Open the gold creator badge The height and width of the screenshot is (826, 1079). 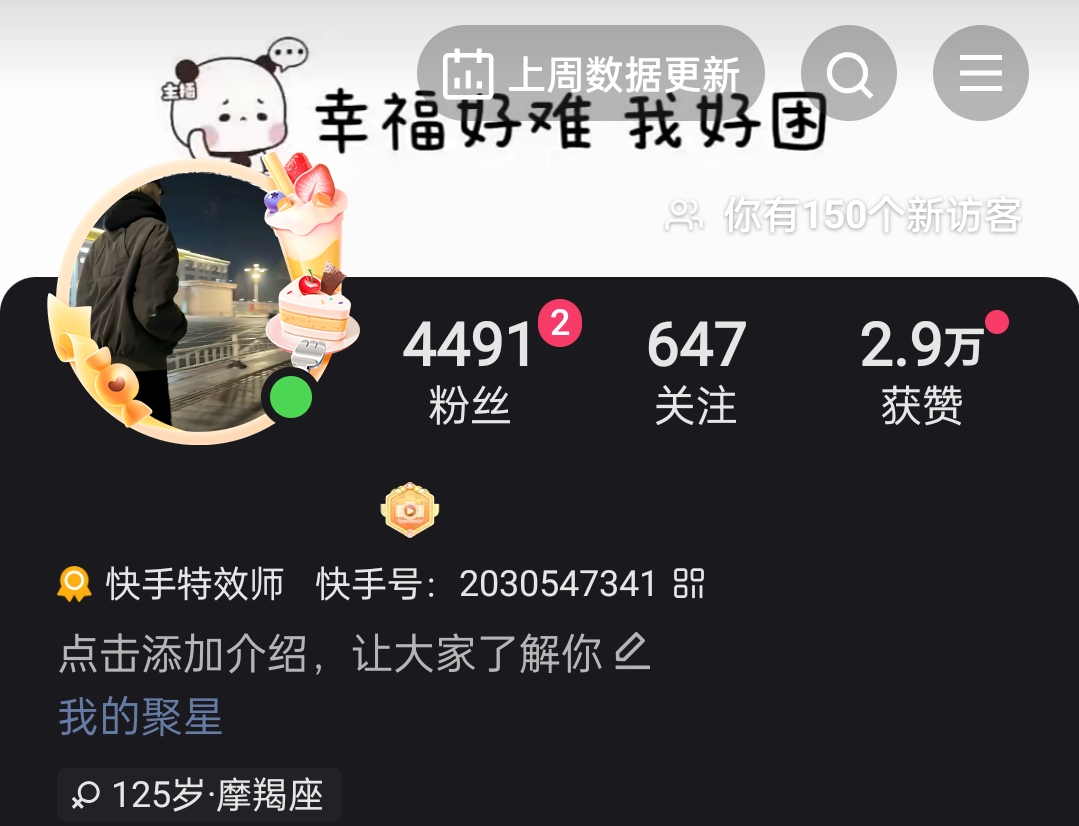click(x=410, y=511)
